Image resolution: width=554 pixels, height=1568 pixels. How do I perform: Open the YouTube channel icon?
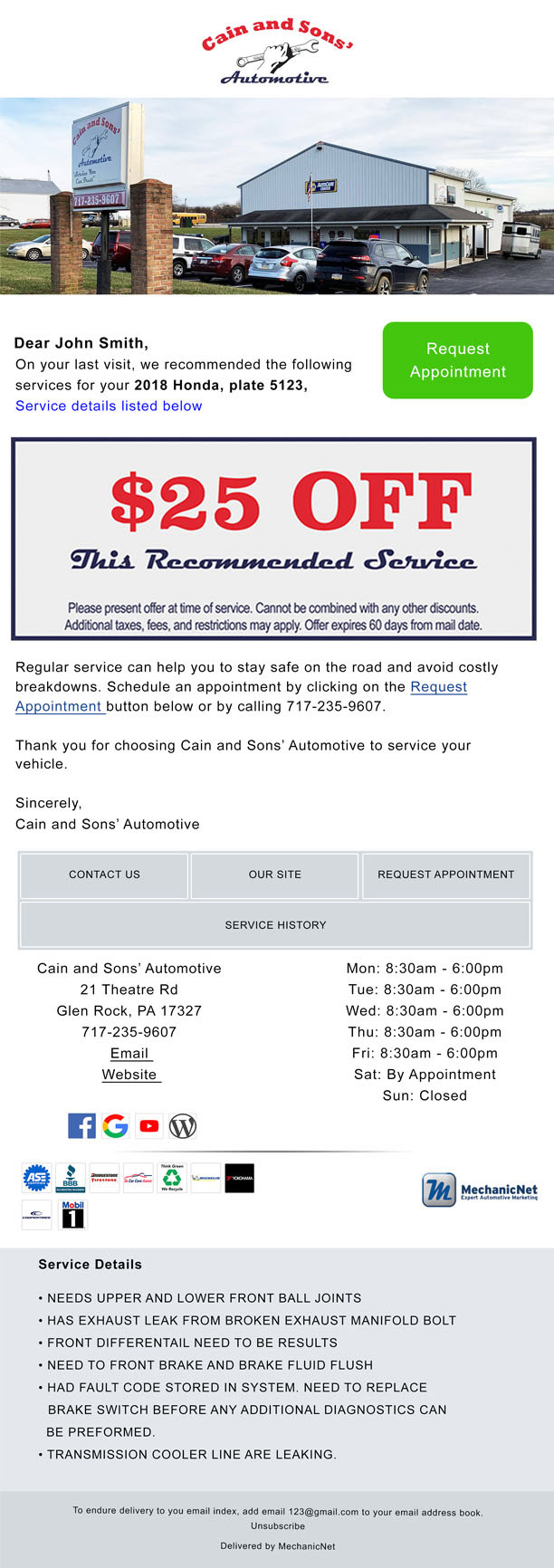pos(149,1126)
